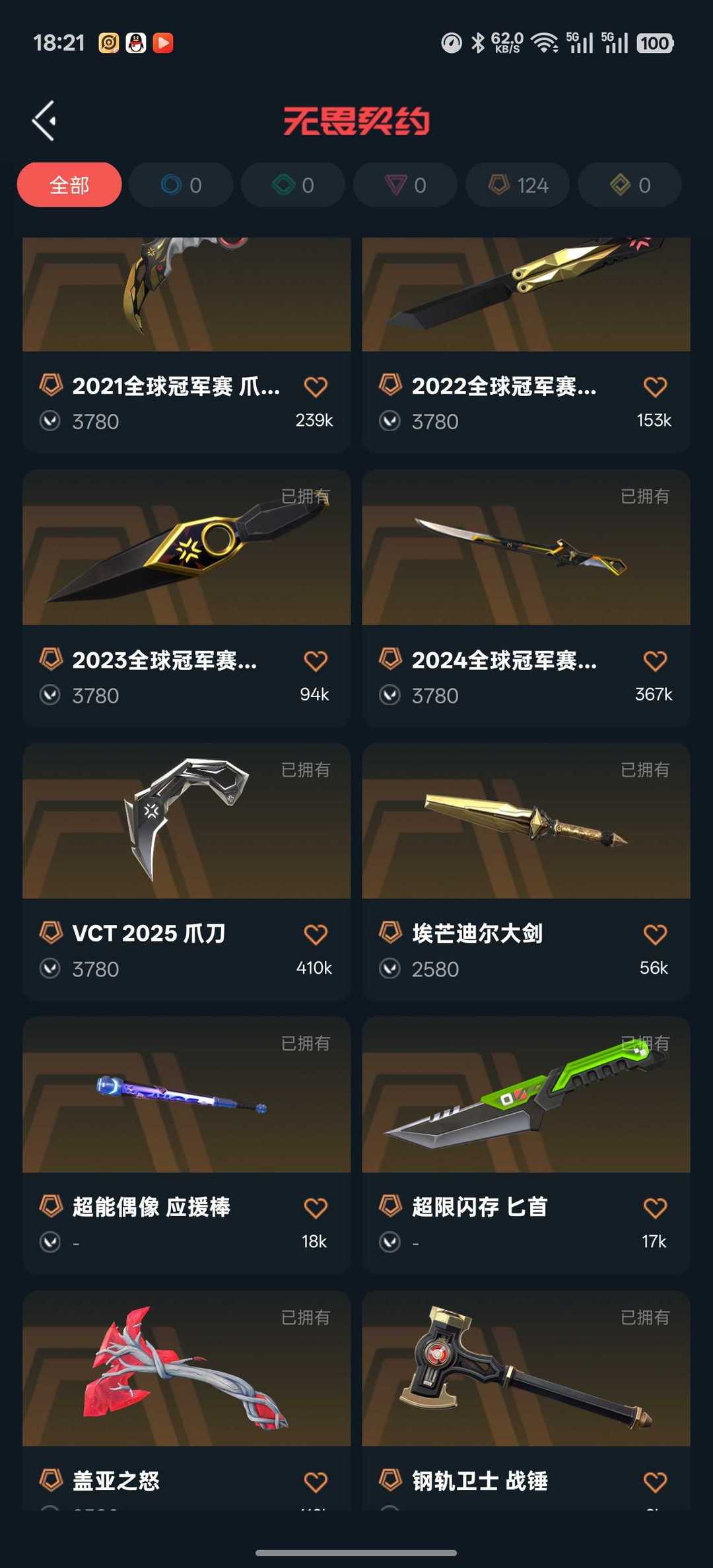This screenshot has height=1568, width=713.
Task: Open the 2023全球冠军赛 knife card
Action: pyautogui.click(x=186, y=598)
